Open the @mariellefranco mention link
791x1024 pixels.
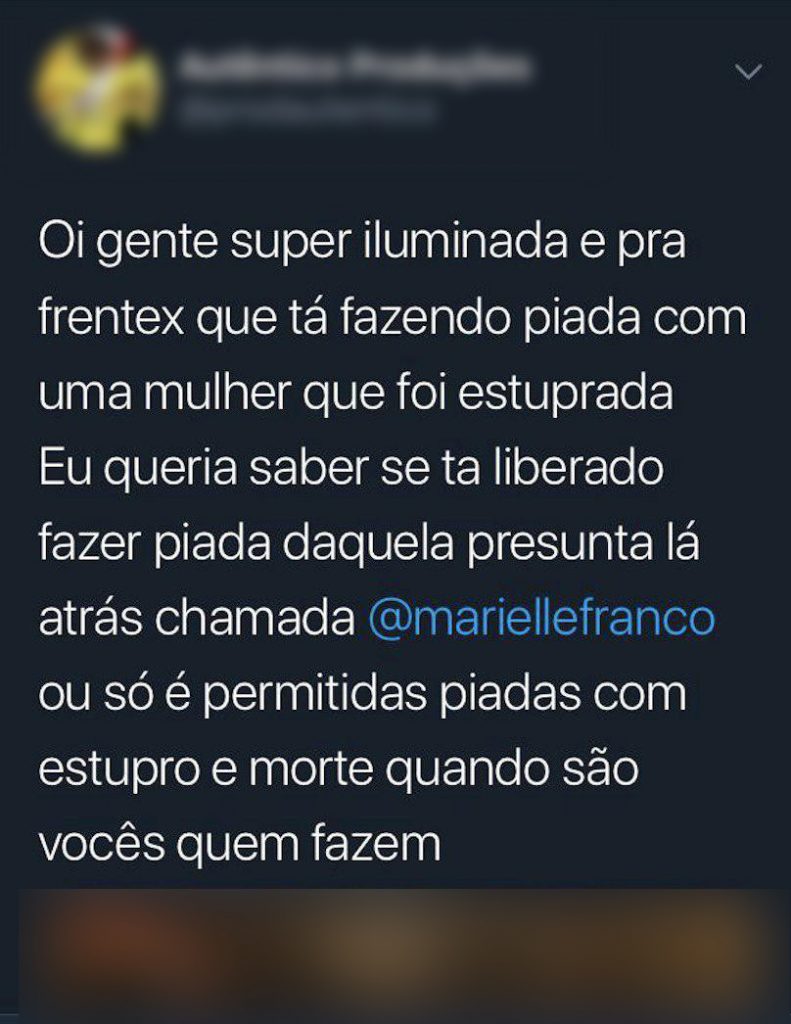pos(541,620)
